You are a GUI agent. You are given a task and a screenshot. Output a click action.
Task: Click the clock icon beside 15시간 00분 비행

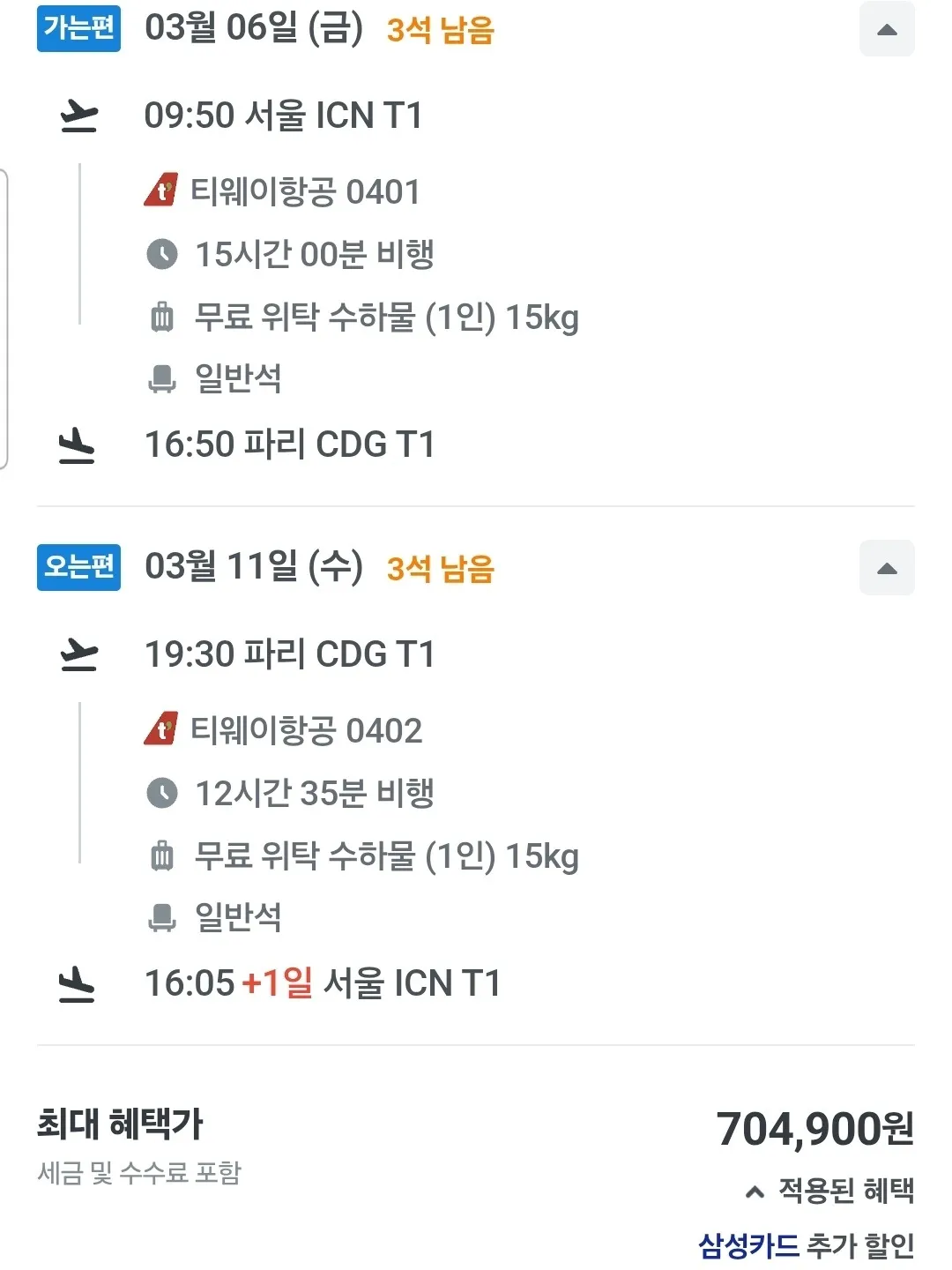163,256
